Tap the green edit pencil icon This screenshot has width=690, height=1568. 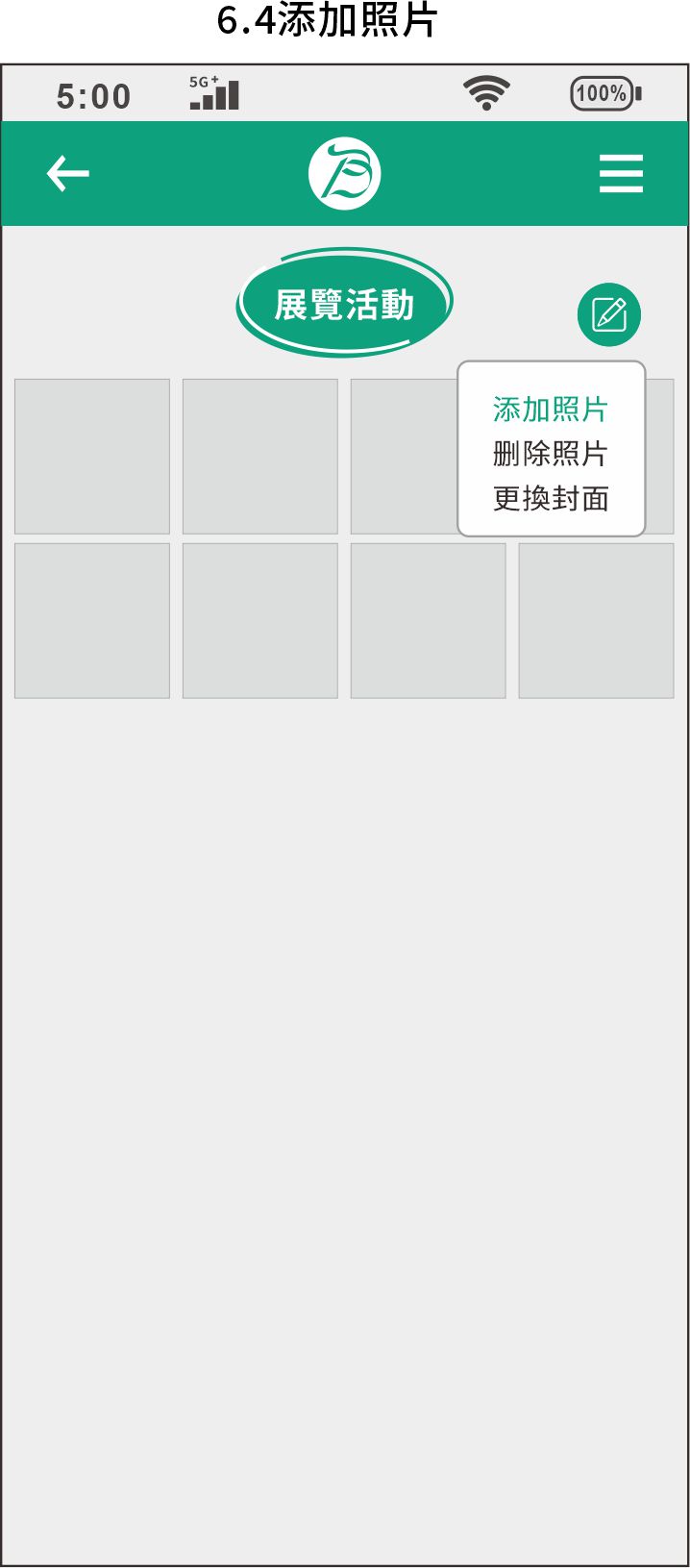pyautogui.click(x=609, y=314)
